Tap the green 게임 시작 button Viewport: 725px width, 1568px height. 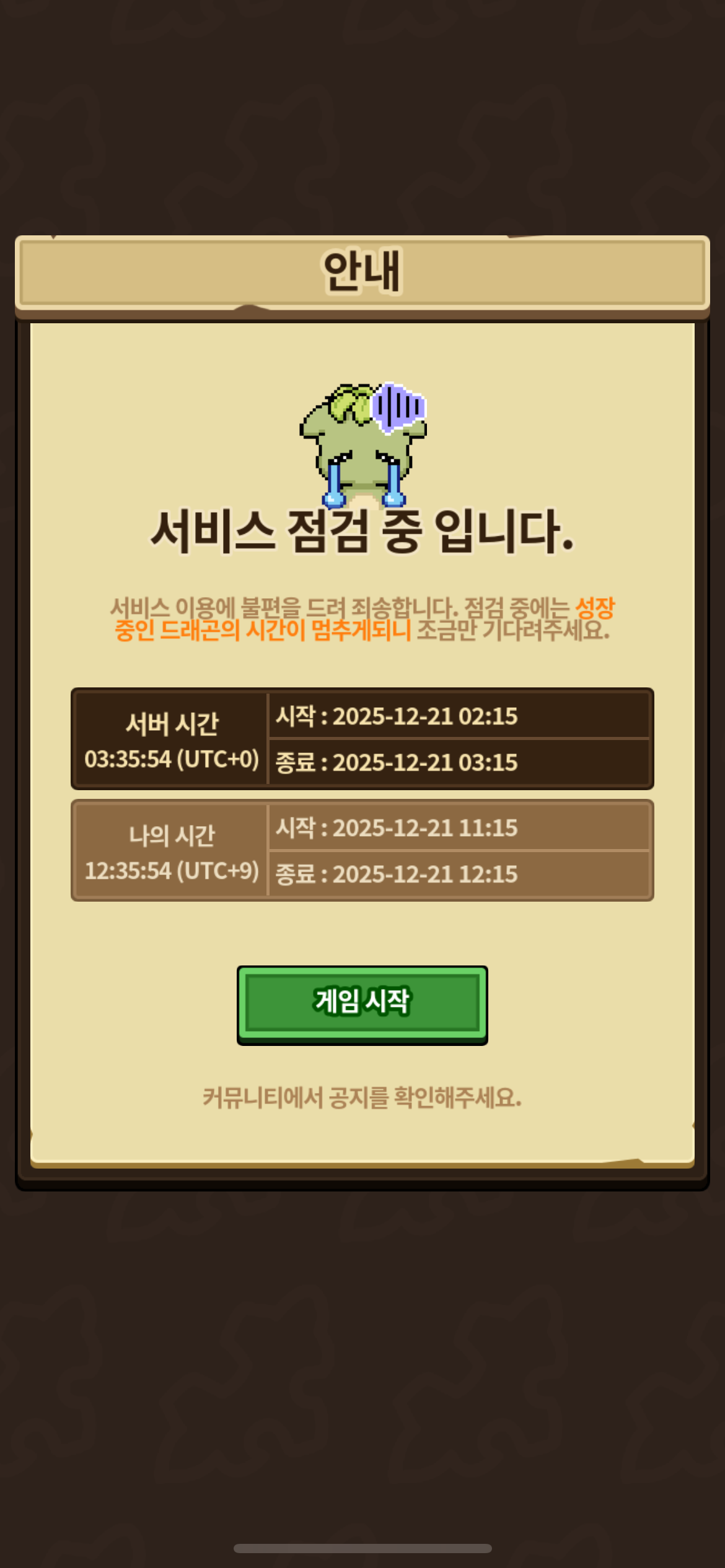click(x=362, y=1004)
